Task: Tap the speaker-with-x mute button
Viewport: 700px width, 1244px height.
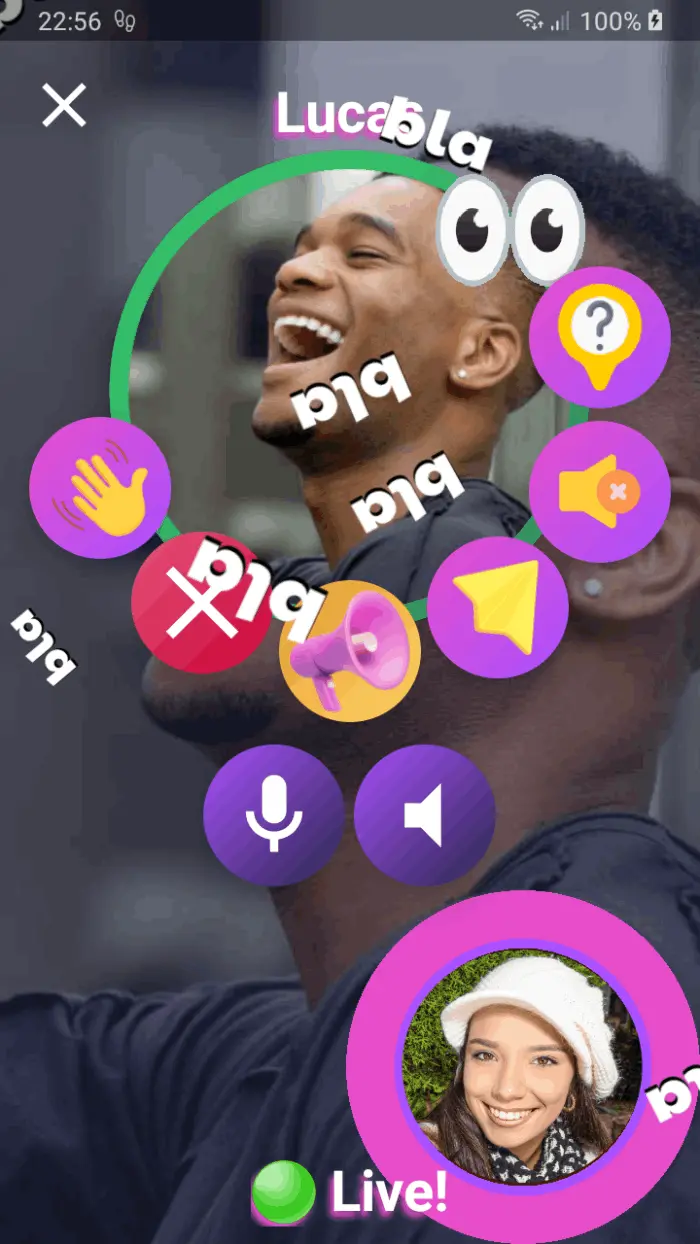Action: 599,492
